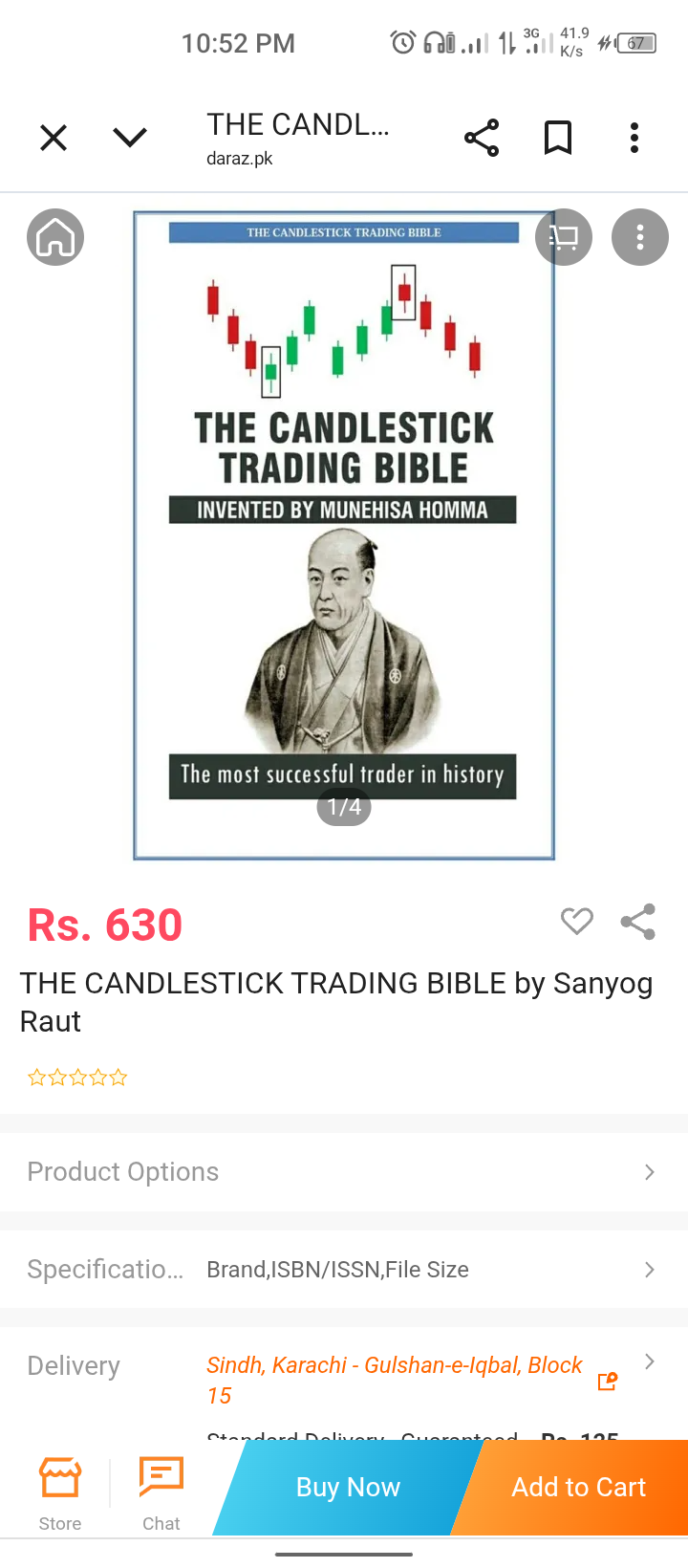Expand the Specifications row
Image resolution: width=688 pixels, height=1568 pixels.
(344, 1270)
